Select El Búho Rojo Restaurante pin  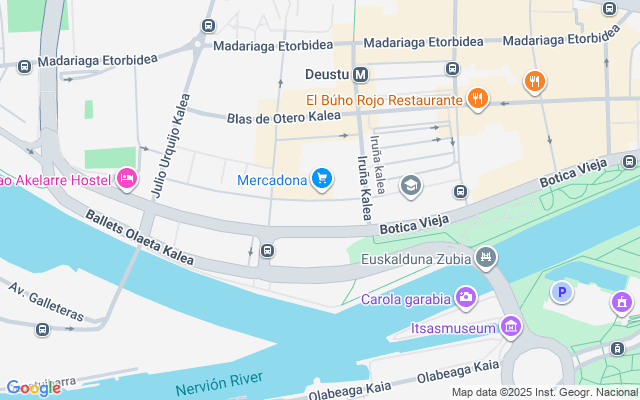[479, 99]
